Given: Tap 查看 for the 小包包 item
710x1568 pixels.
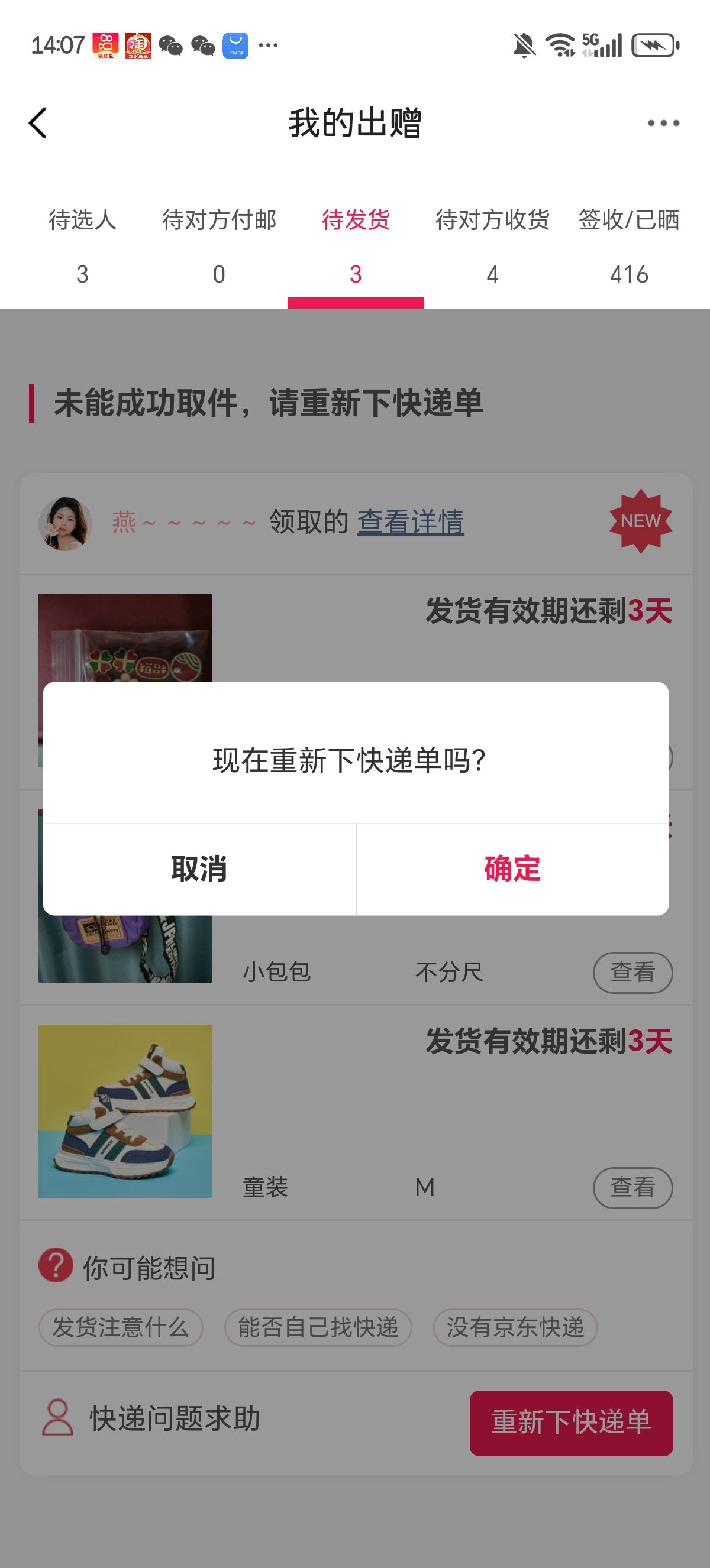Looking at the screenshot, I should click(x=632, y=972).
